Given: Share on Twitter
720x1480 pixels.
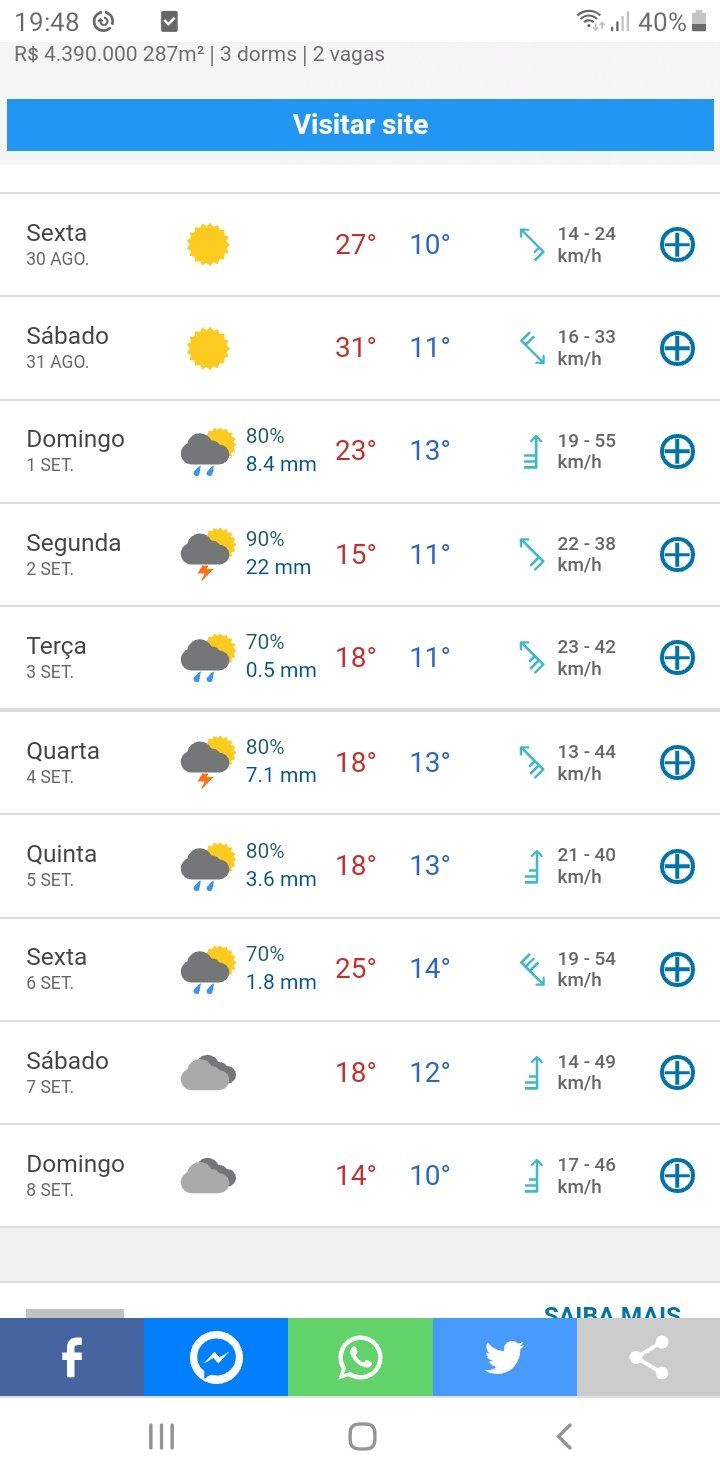Looking at the screenshot, I should (505, 1357).
